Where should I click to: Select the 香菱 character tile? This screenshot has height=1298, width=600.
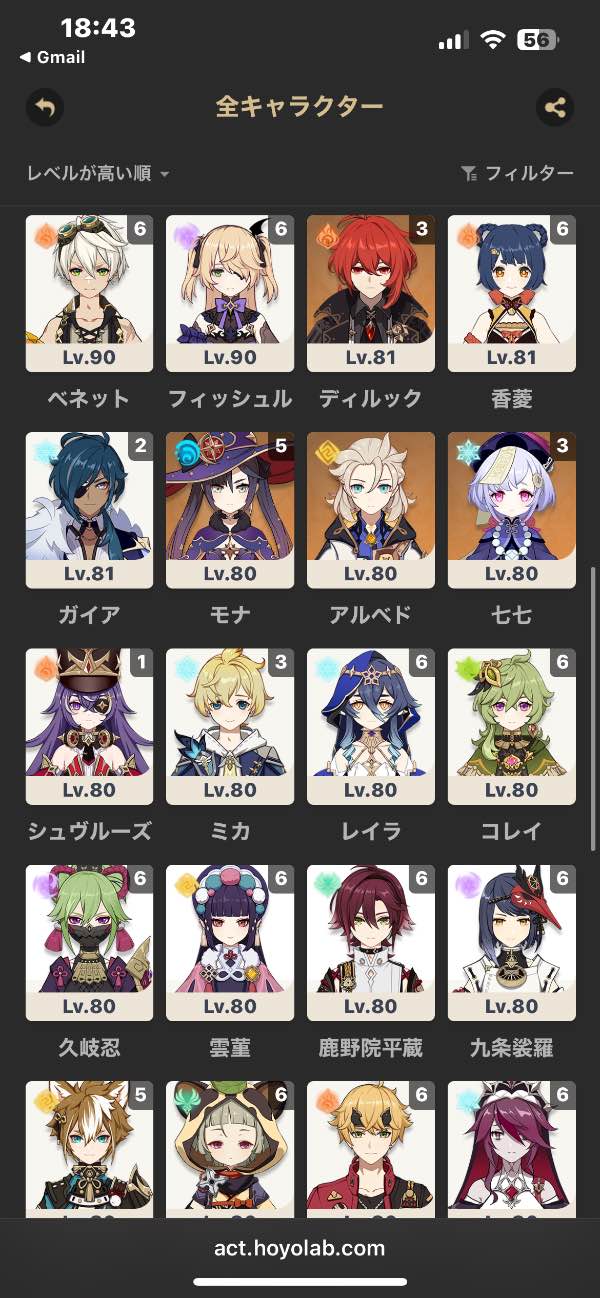(511, 293)
